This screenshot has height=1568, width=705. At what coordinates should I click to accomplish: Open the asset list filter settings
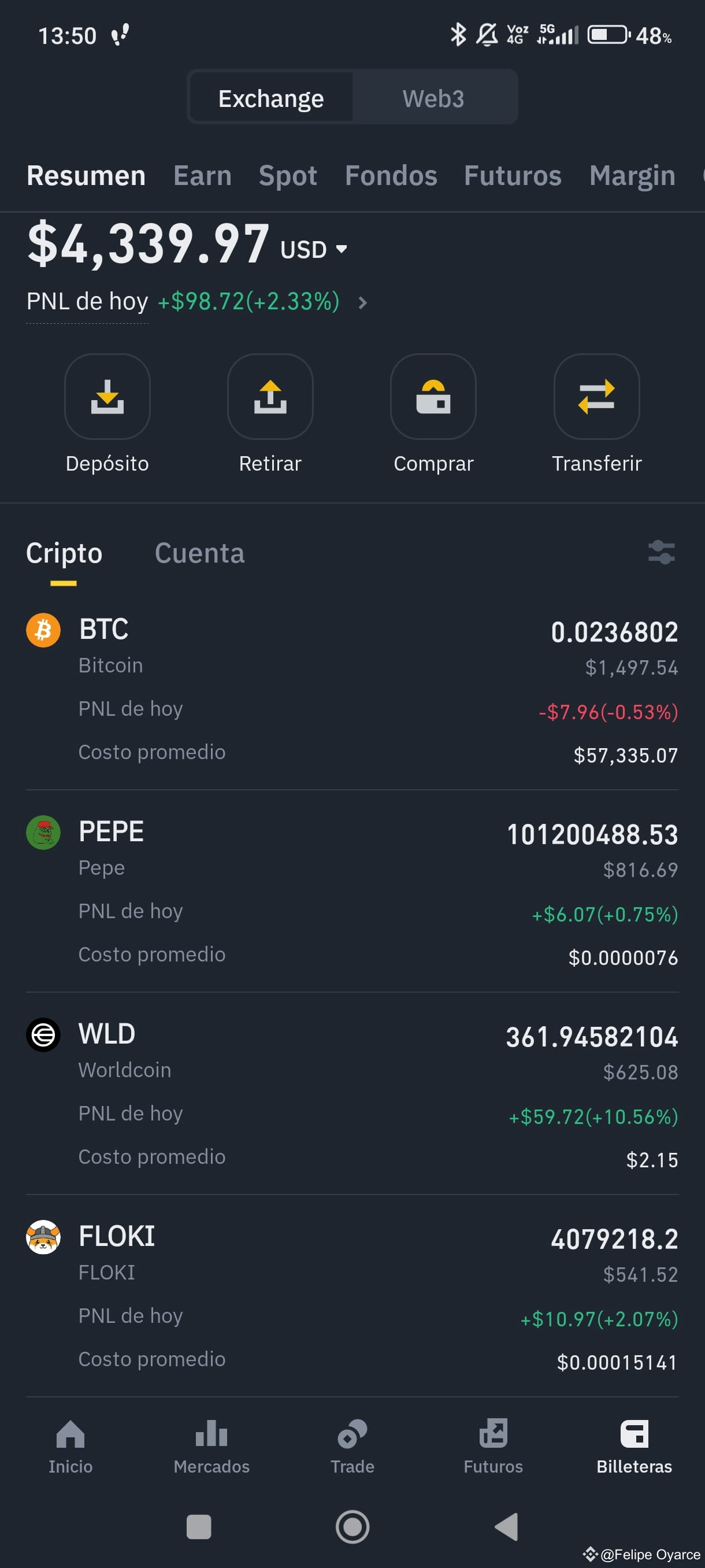(x=661, y=552)
